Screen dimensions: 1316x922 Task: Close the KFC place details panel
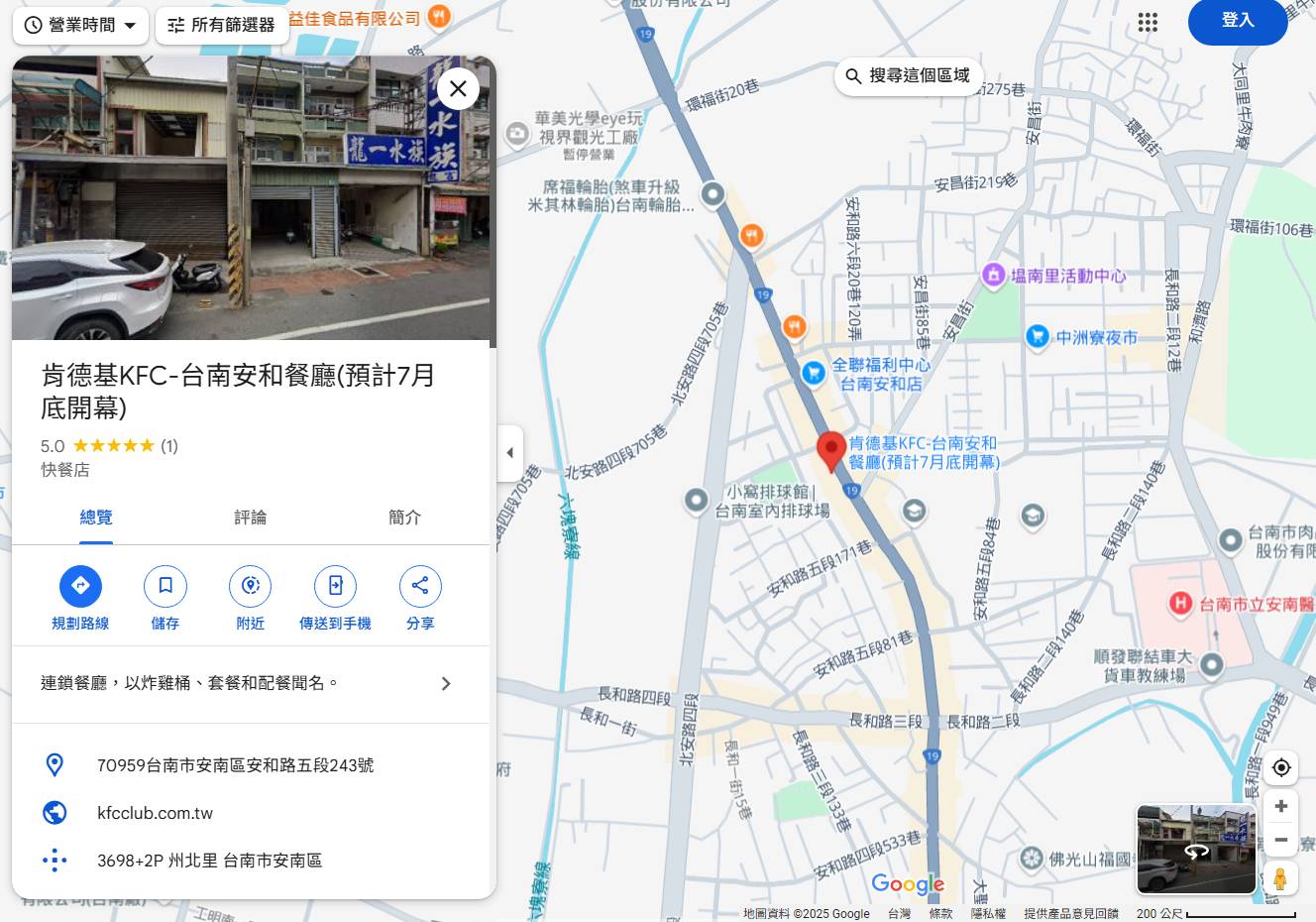point(458,89)
